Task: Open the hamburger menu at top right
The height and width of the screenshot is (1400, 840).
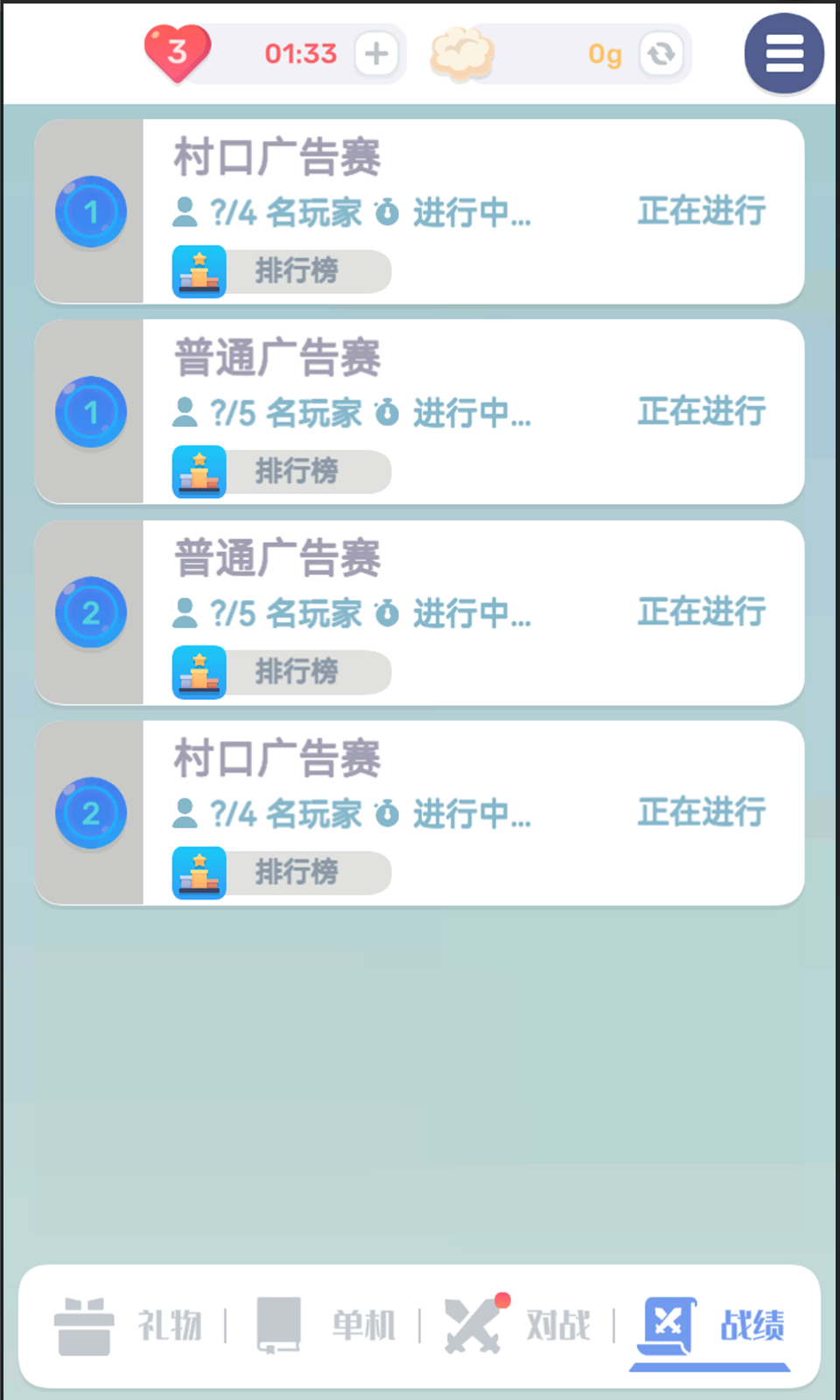Action: tap(783, 53)
